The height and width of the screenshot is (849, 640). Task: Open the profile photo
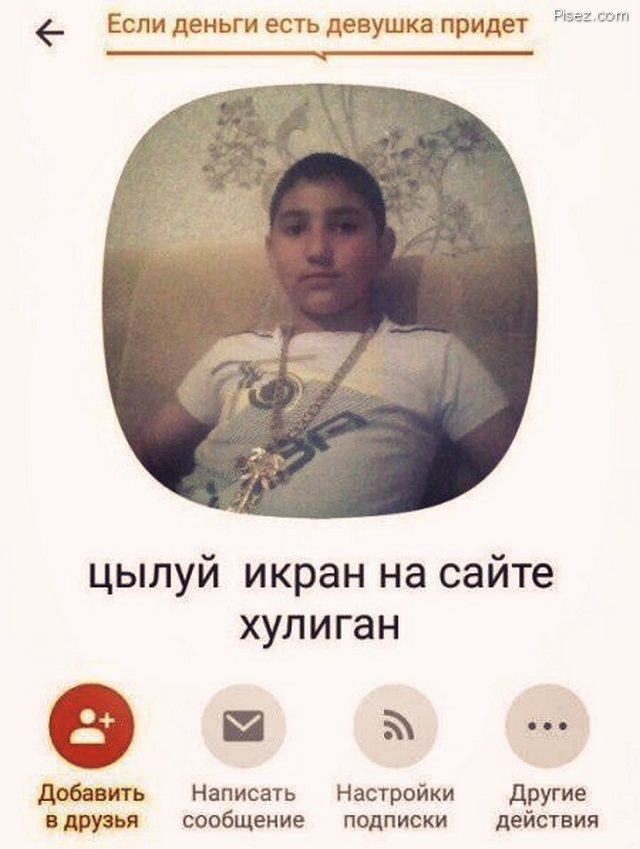tap(319, 300)
